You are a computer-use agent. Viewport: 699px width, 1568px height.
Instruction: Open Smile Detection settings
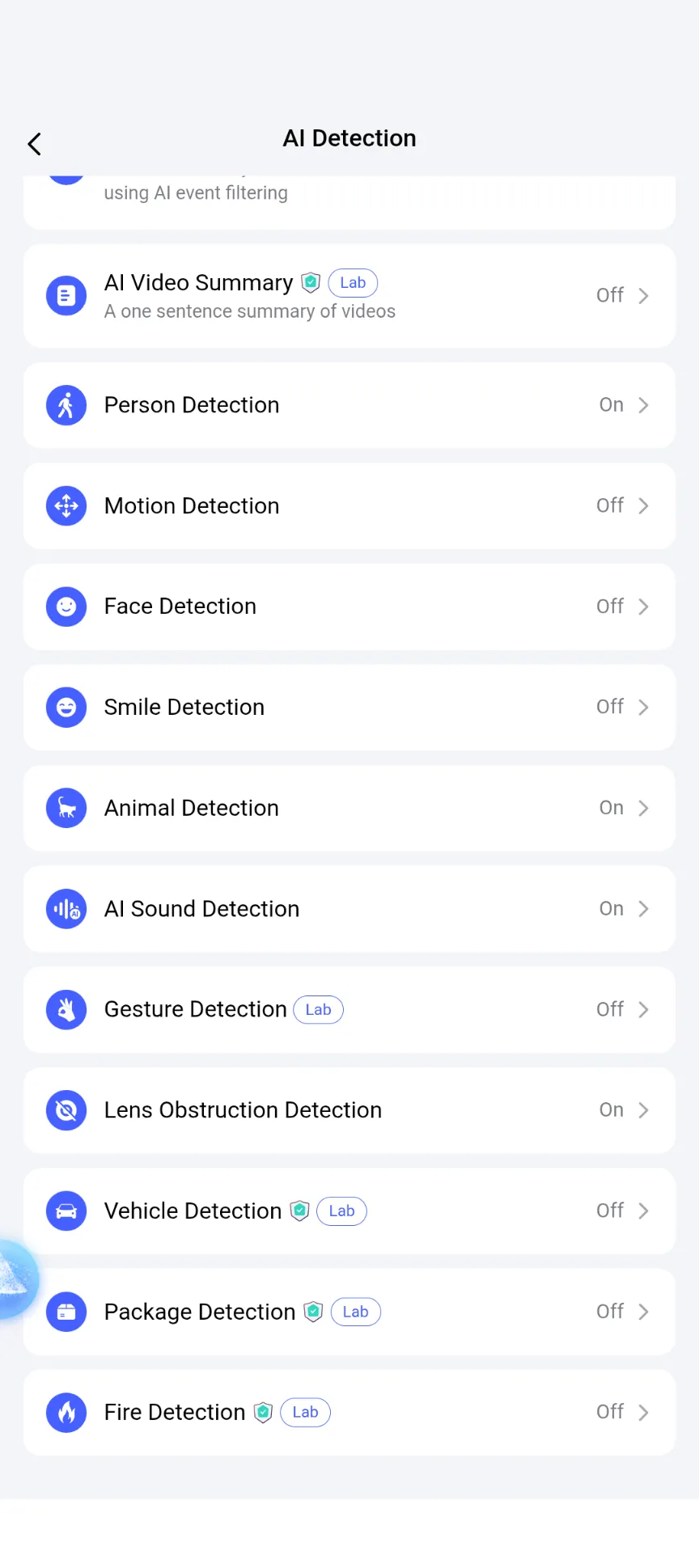tap(349, 708)
